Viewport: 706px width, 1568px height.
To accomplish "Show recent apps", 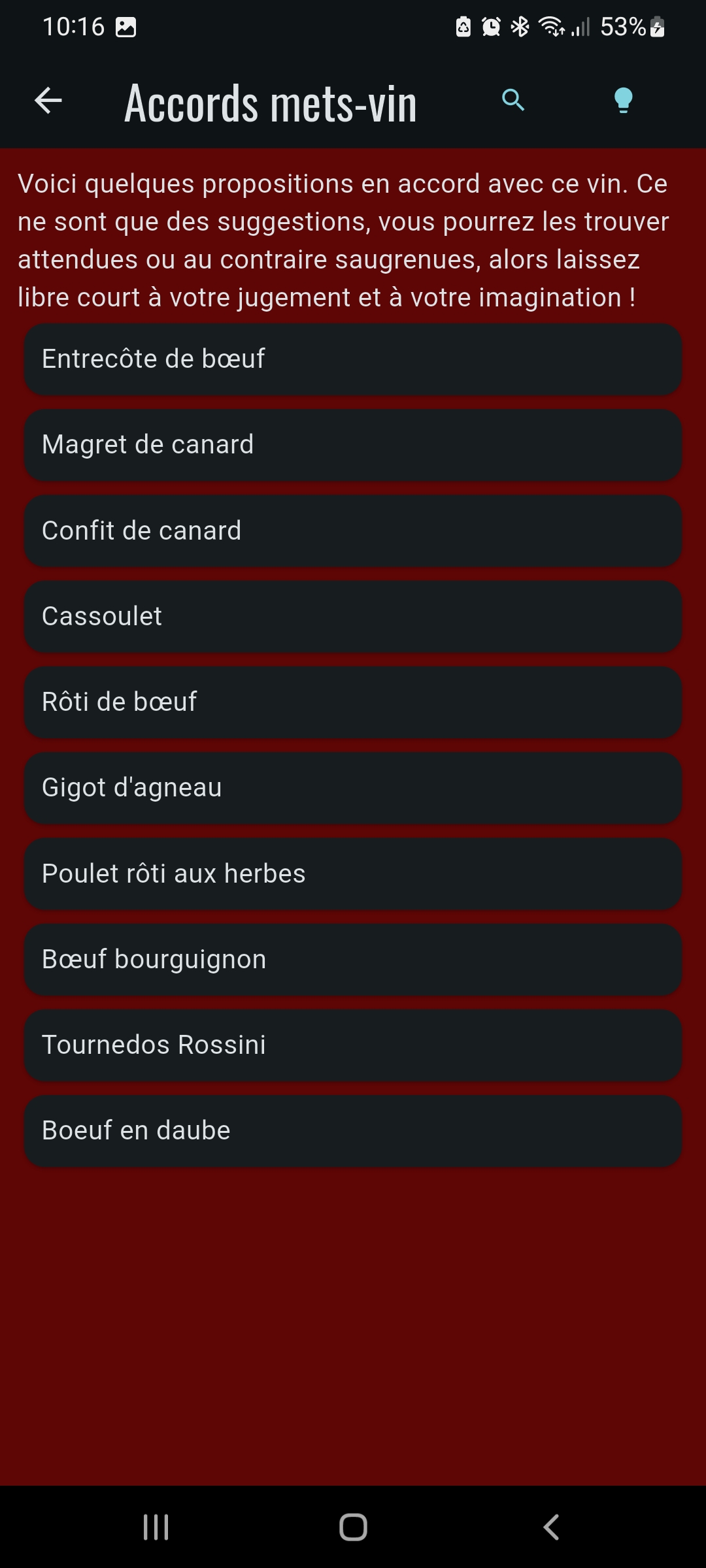I will [156, 1527].
